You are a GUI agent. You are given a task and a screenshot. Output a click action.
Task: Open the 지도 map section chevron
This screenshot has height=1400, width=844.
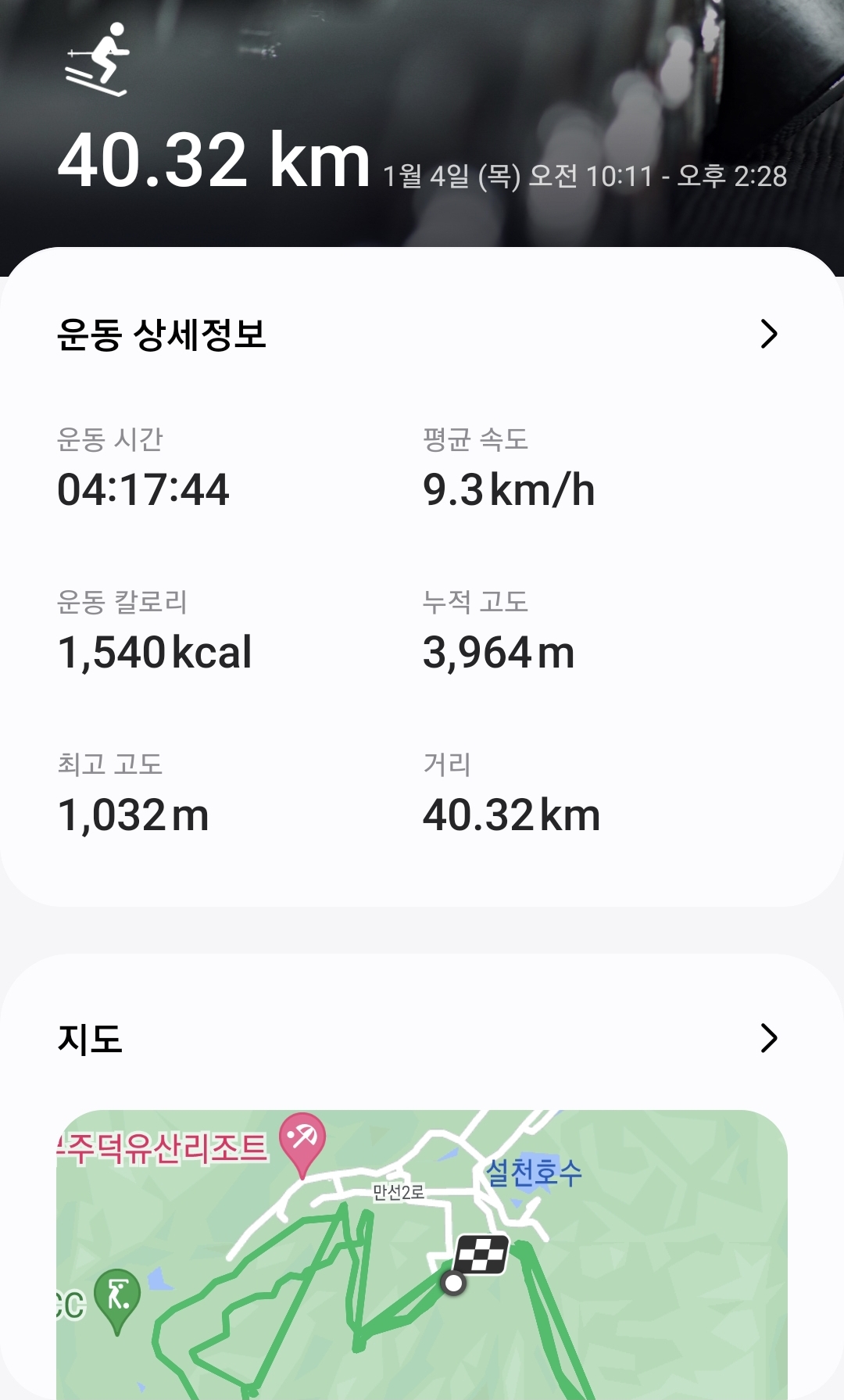click(769, 1038)
